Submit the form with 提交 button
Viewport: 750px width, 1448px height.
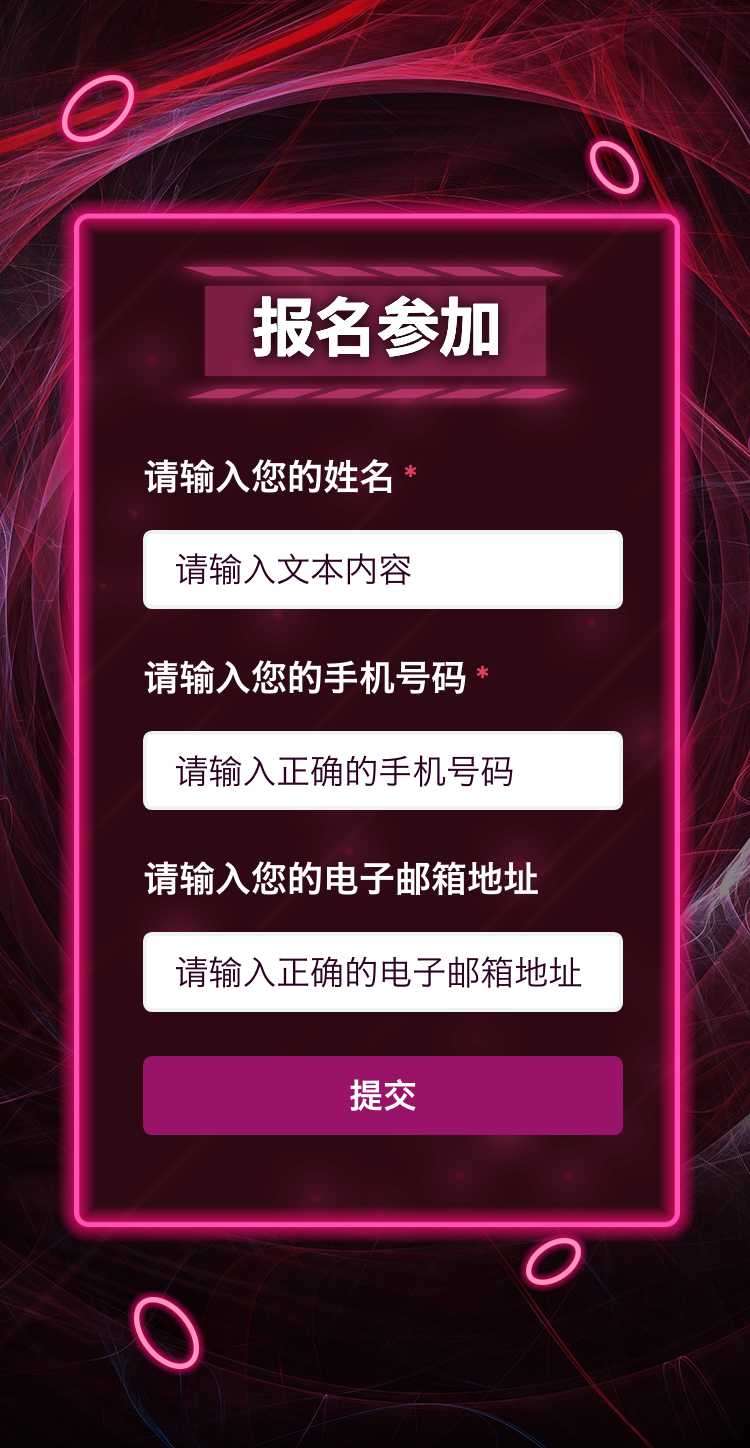click(382, 1095)
